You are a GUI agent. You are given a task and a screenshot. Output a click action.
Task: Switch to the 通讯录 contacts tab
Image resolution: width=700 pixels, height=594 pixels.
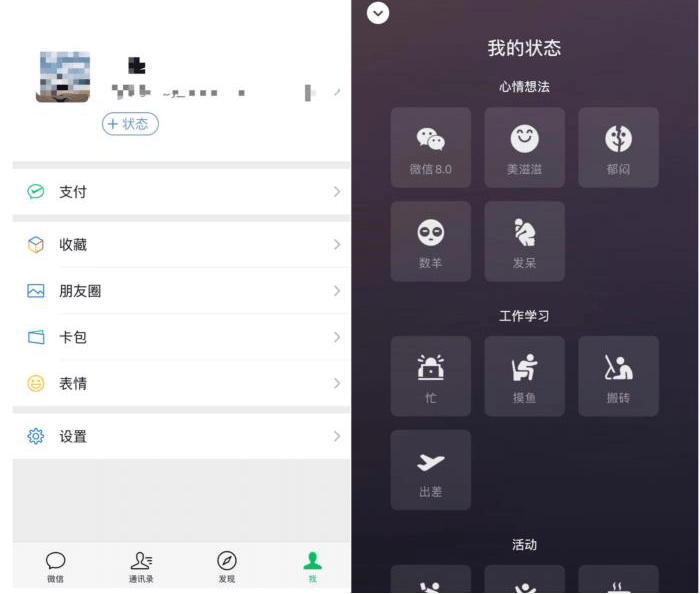pos(141,567)
